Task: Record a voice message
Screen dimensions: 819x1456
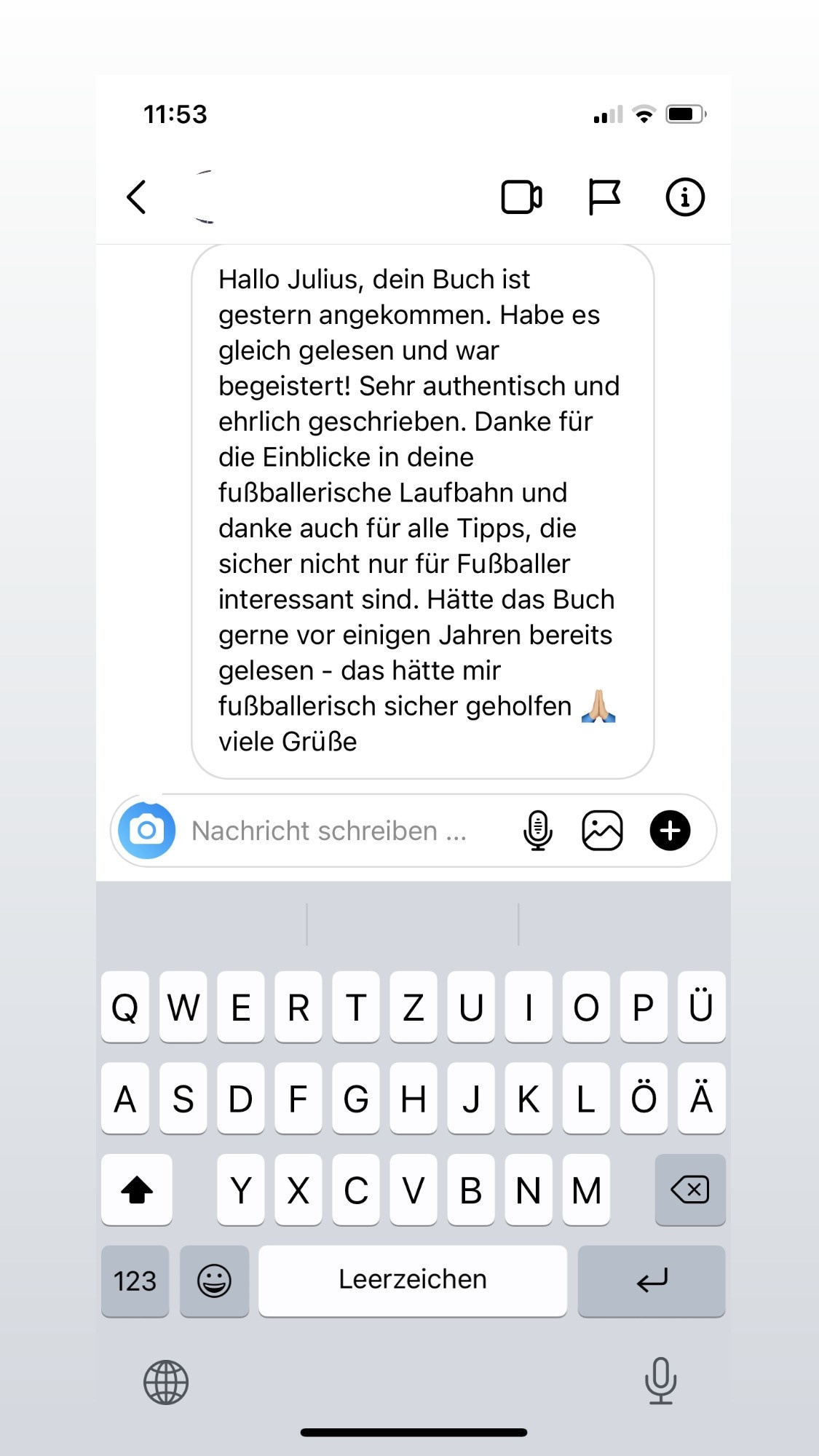Action: click(538, 831)
